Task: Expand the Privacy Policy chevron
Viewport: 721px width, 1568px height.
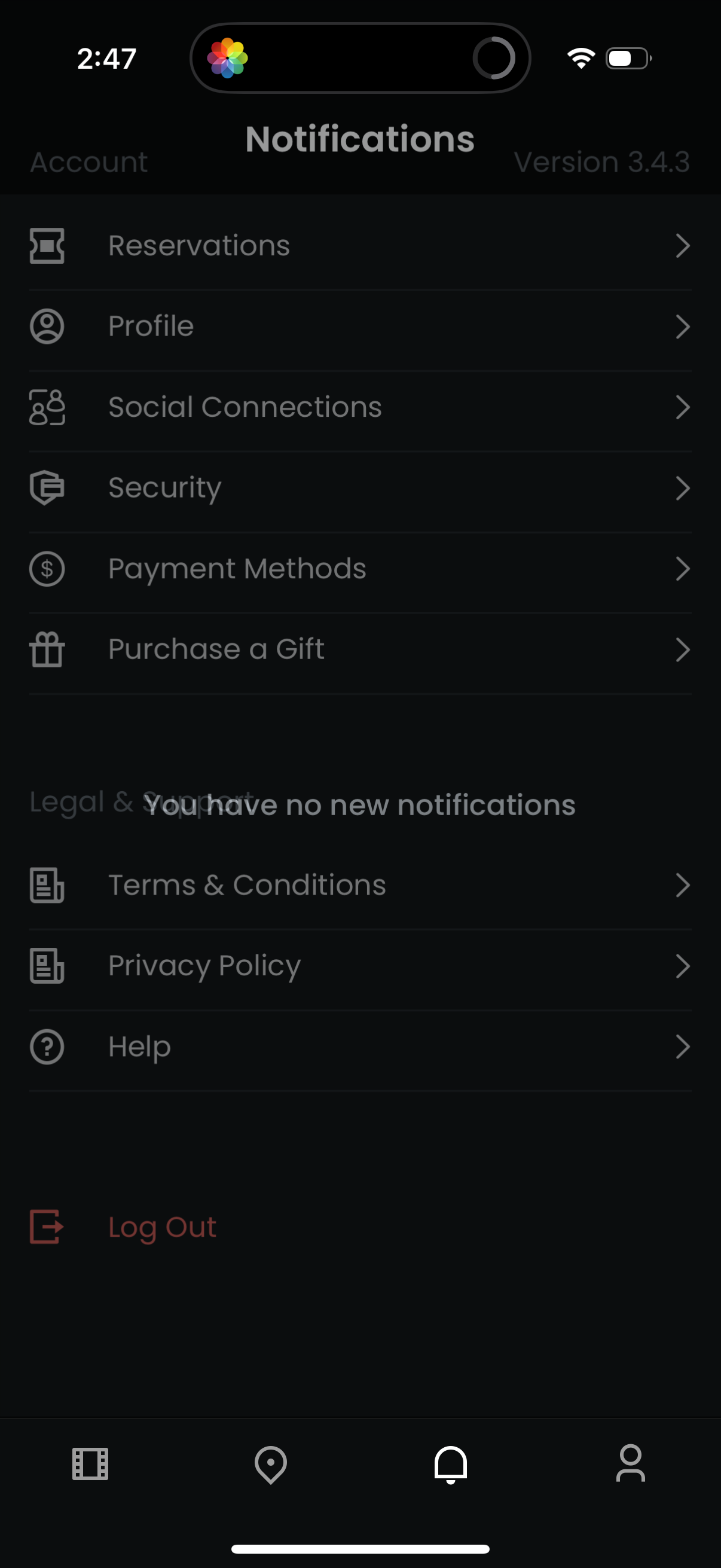Action: pyautogui.click(x=683, y=966)
